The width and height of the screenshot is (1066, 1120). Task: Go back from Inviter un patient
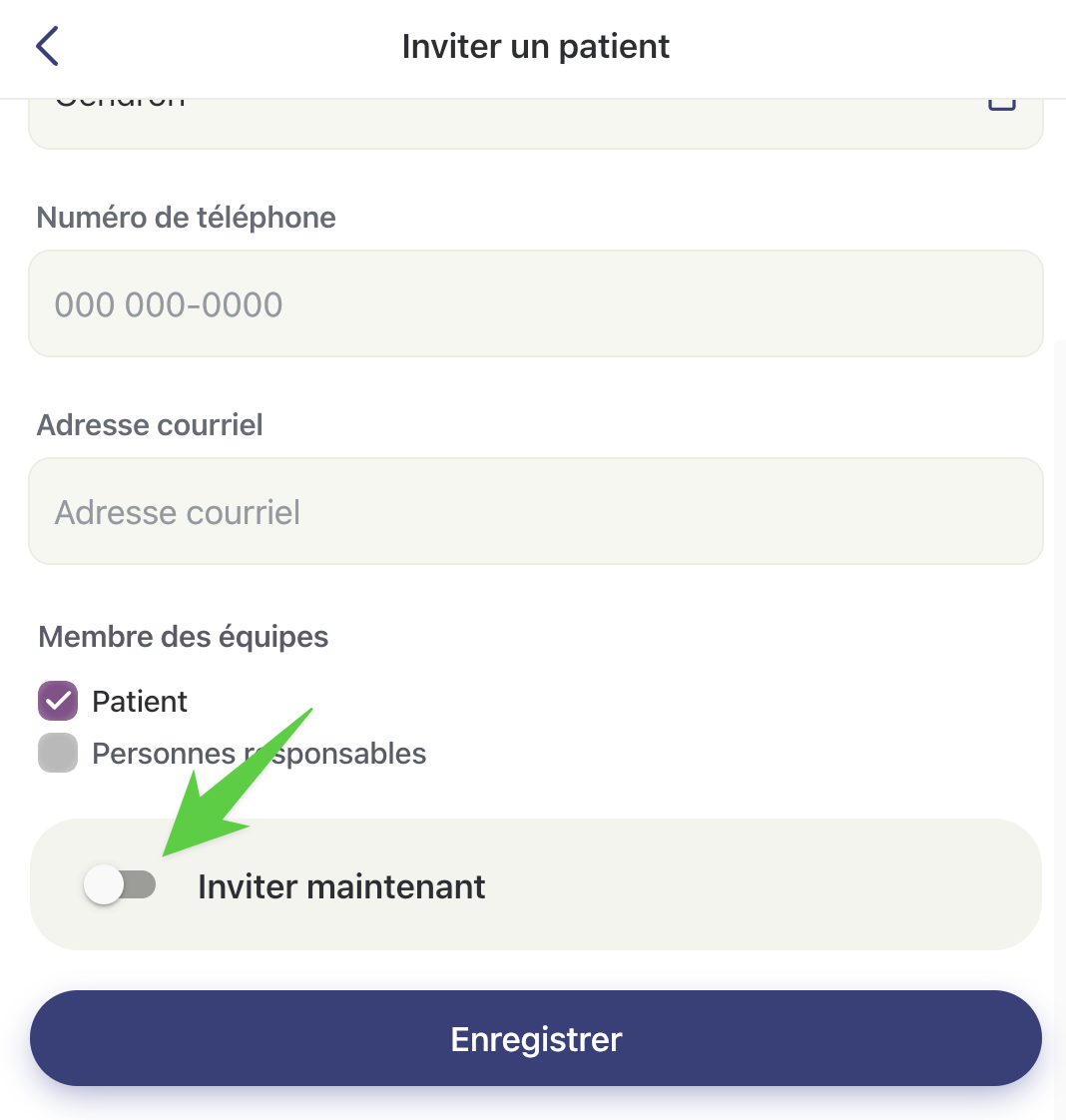point(47,46)
